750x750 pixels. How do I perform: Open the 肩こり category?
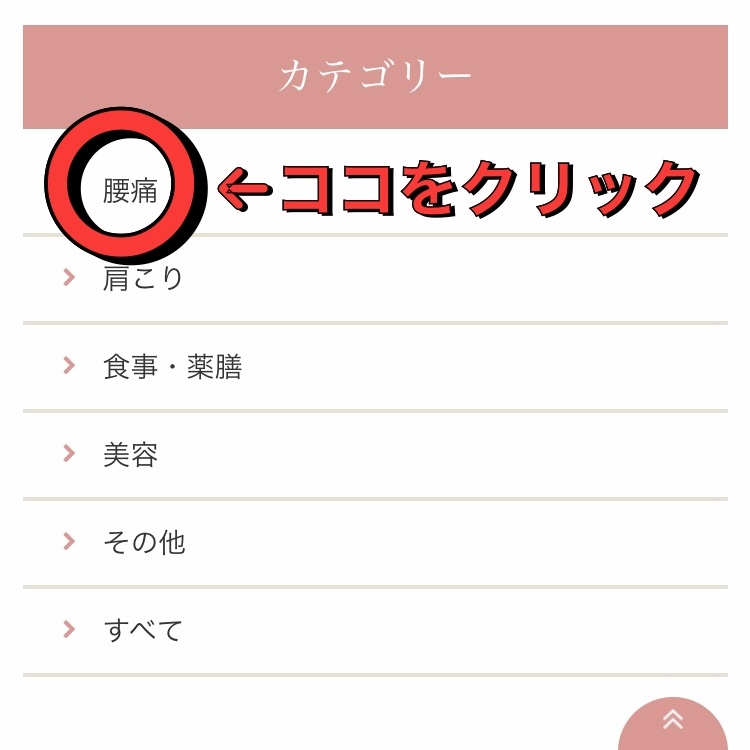tap(144, 278)
